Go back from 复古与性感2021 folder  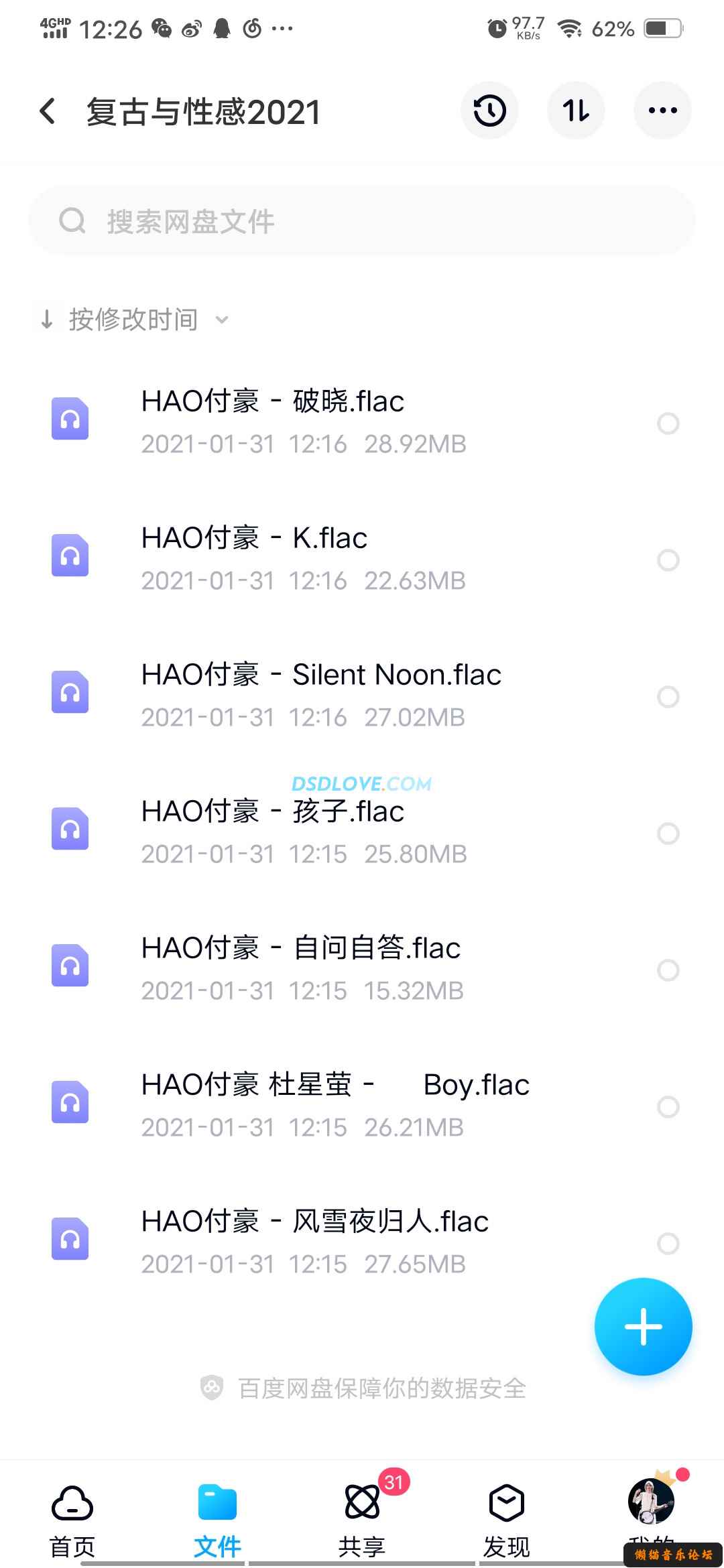coord(48,111)
